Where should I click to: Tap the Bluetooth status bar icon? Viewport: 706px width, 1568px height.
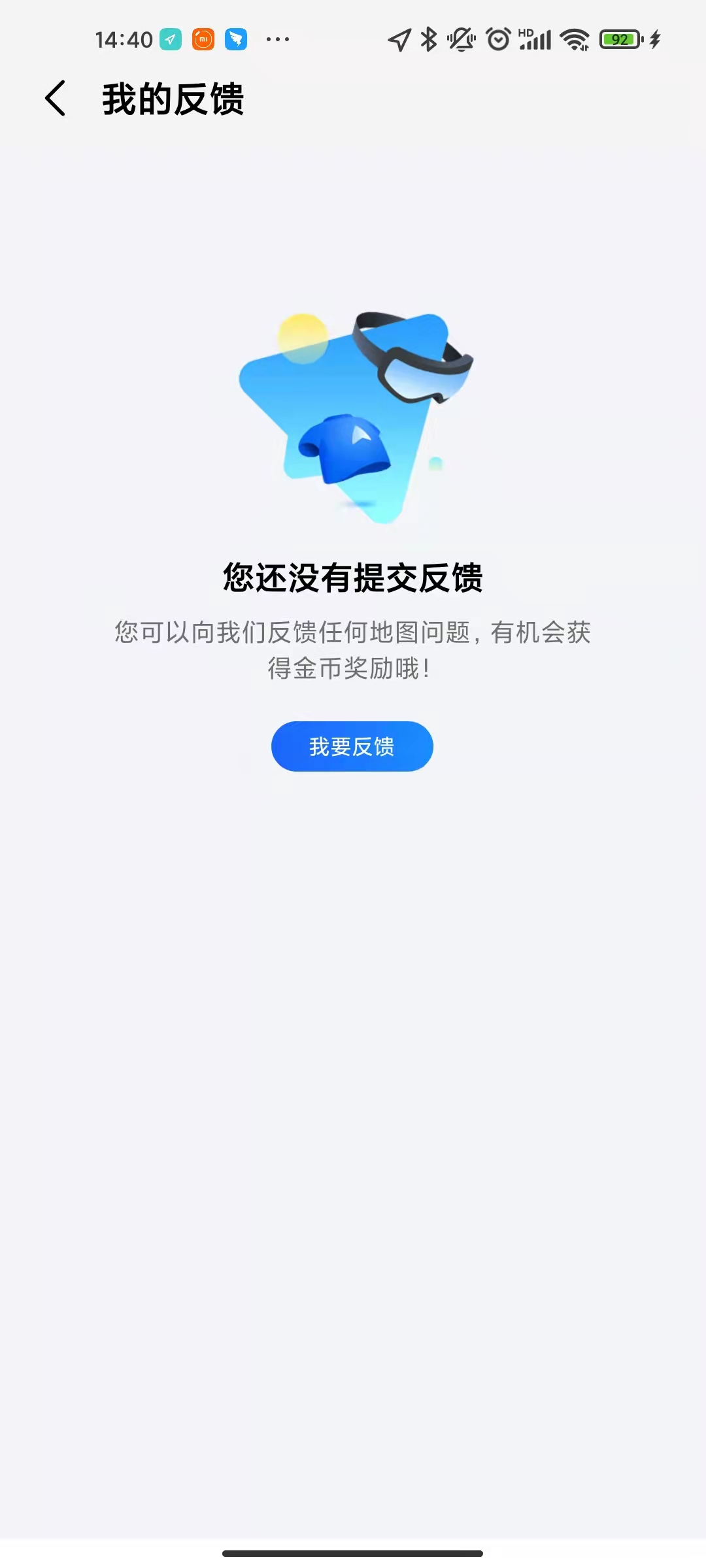point(428,39)
